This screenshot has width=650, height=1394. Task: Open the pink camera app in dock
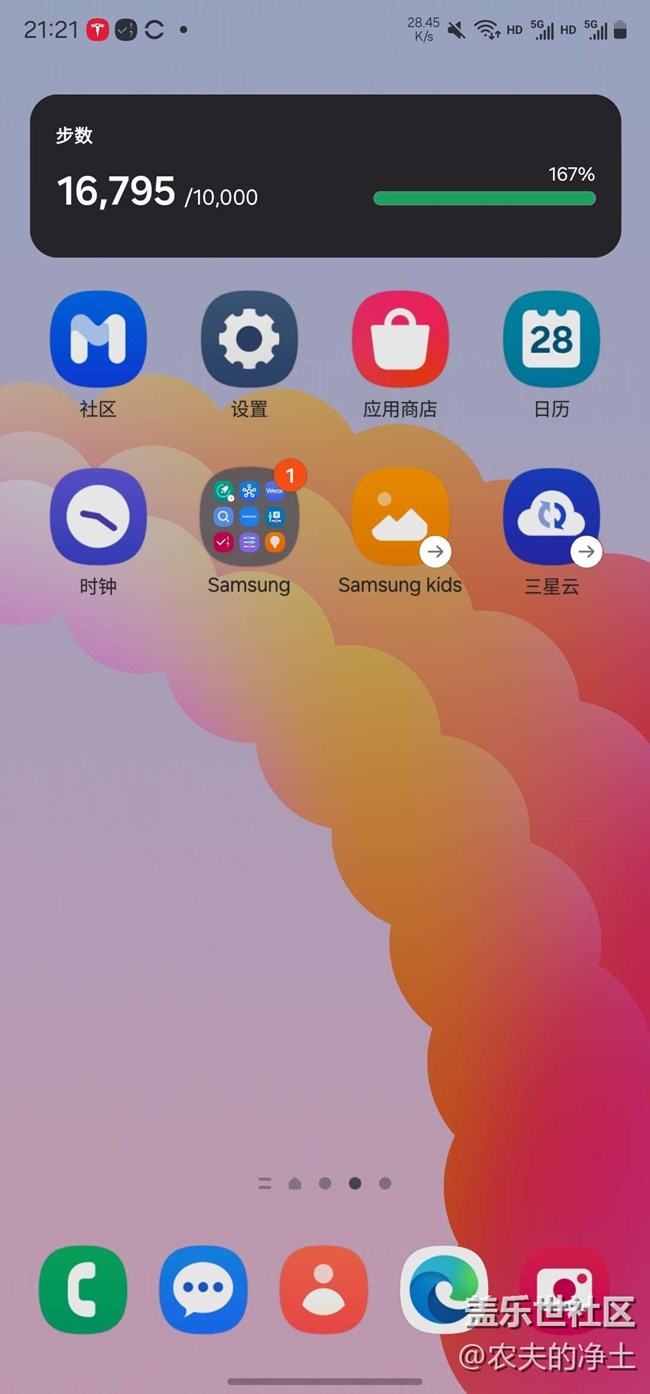tap(564, 1290)
